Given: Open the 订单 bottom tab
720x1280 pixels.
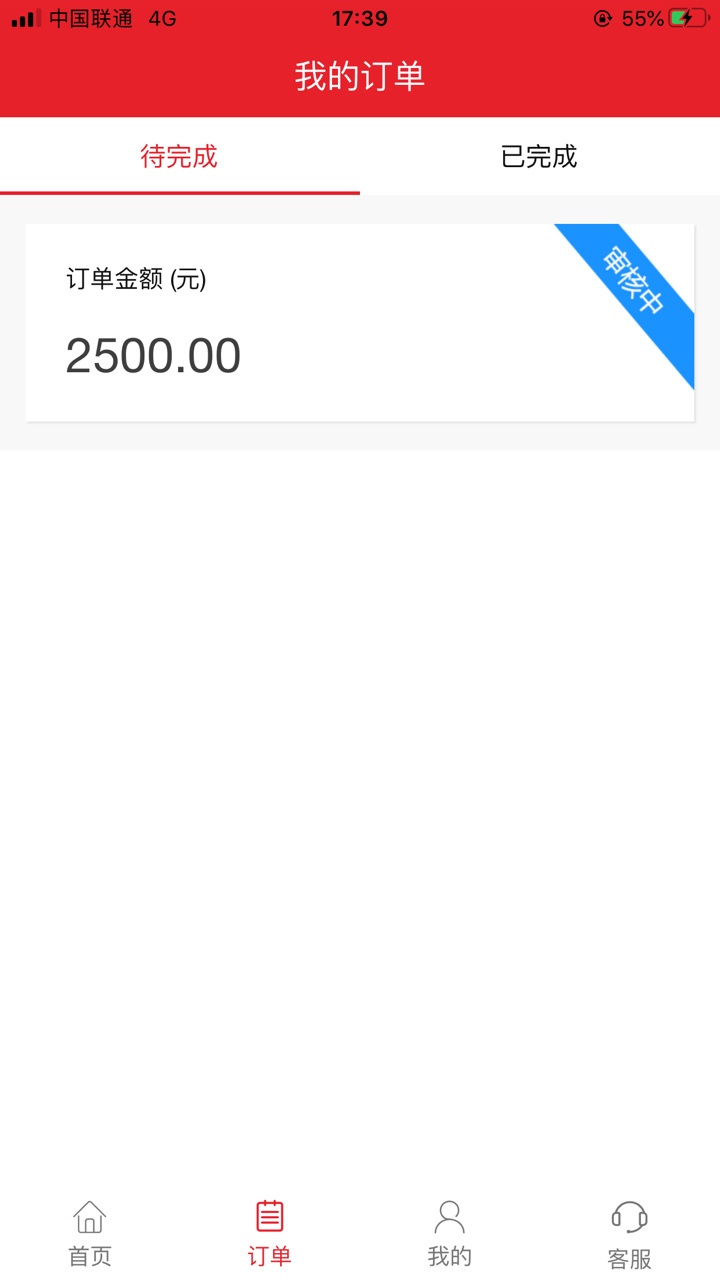Looking at the screenshot, I should click(270, 1235).
